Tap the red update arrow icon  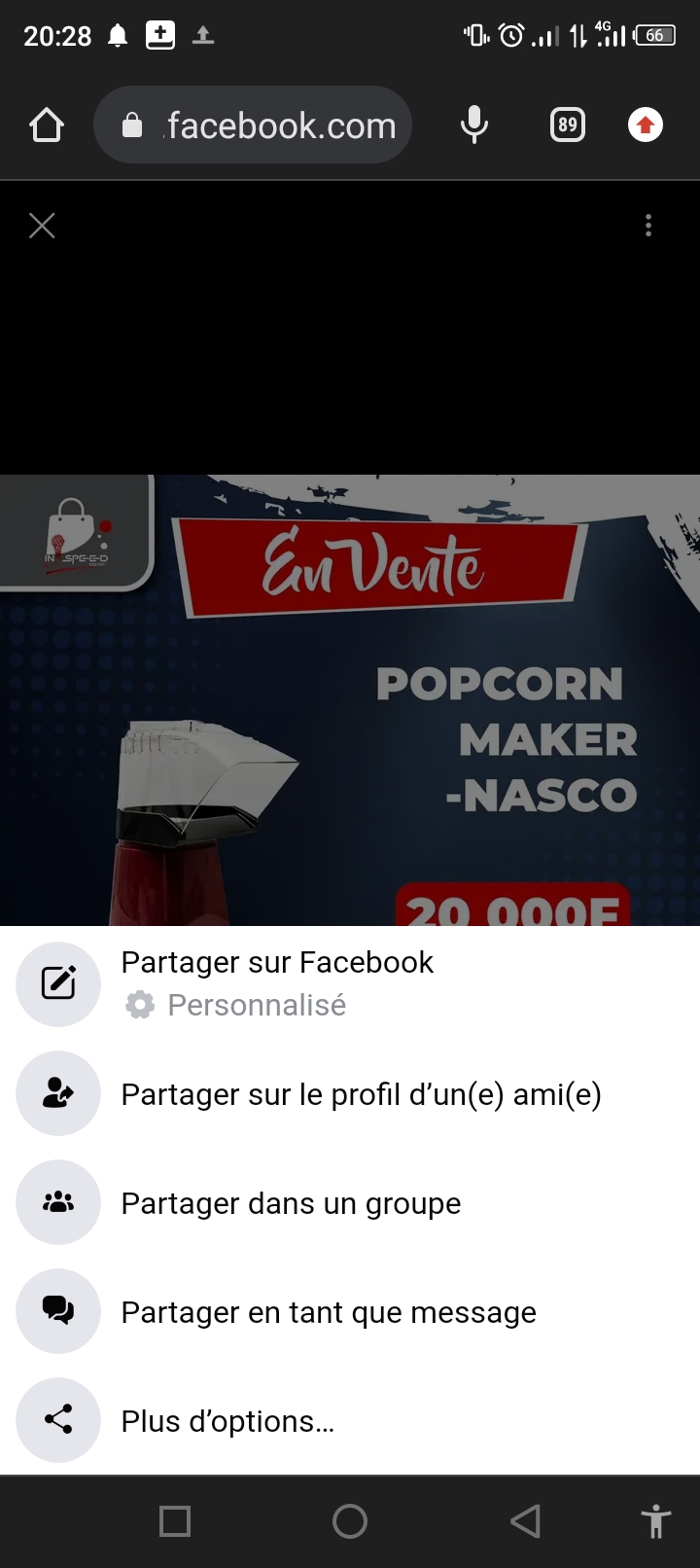tap(646, 125)
